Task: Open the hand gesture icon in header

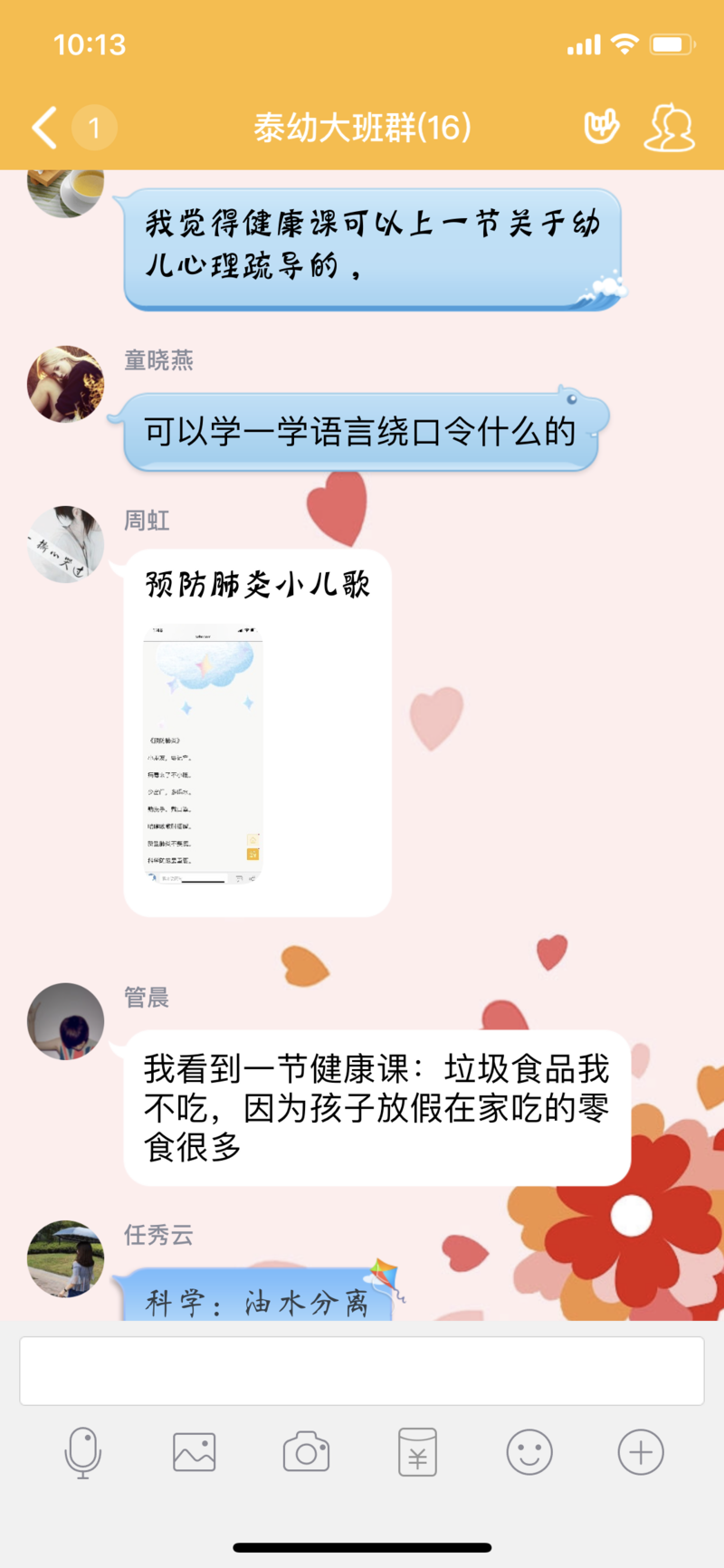Action: [601, 128]
